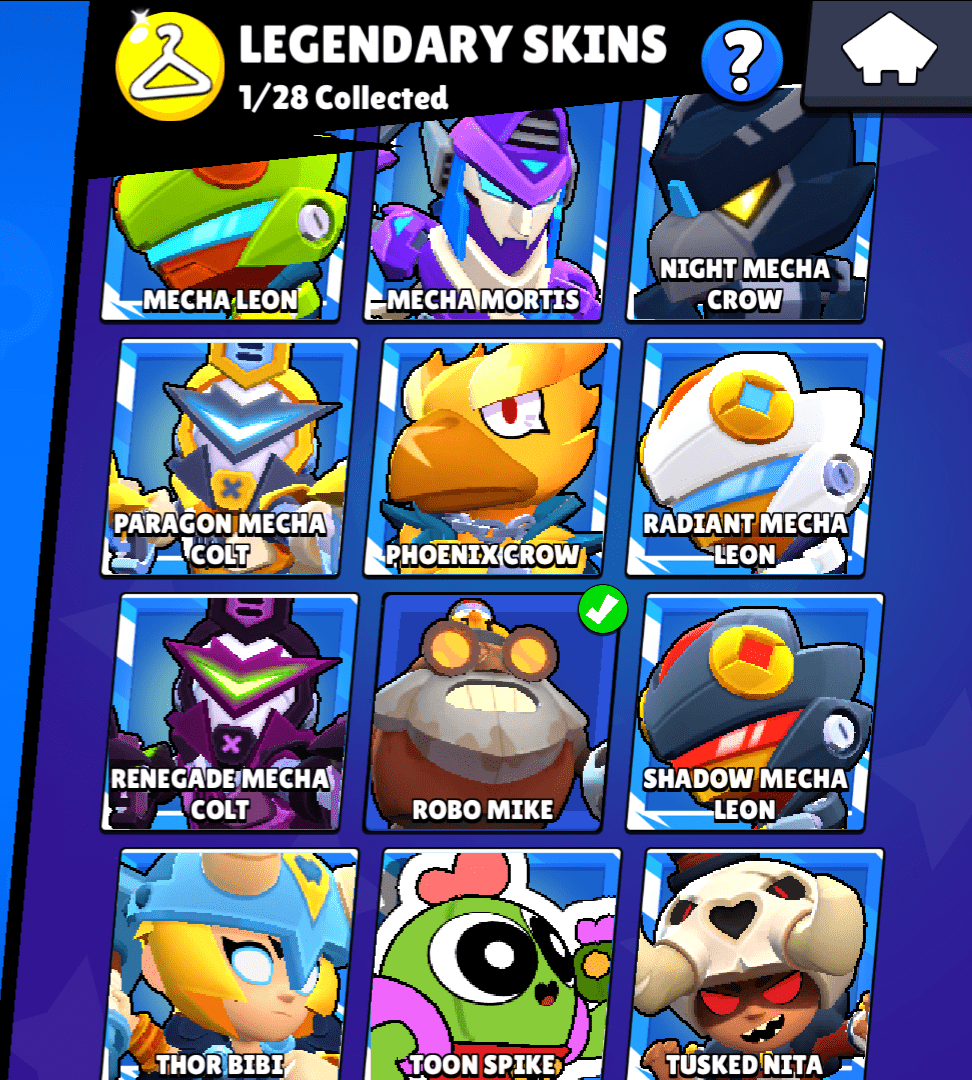View the Renegade Mecha Colt skin
Viewport: 972px width, 1080px height.
coord(230,712)
